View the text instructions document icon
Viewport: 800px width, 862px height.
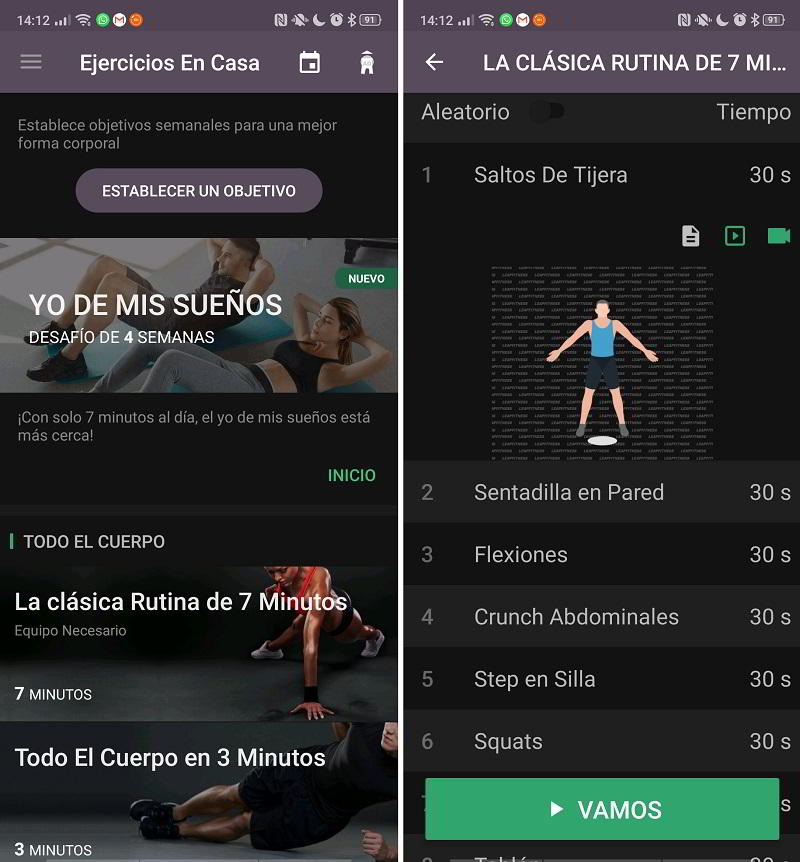[x=690, y=236]
